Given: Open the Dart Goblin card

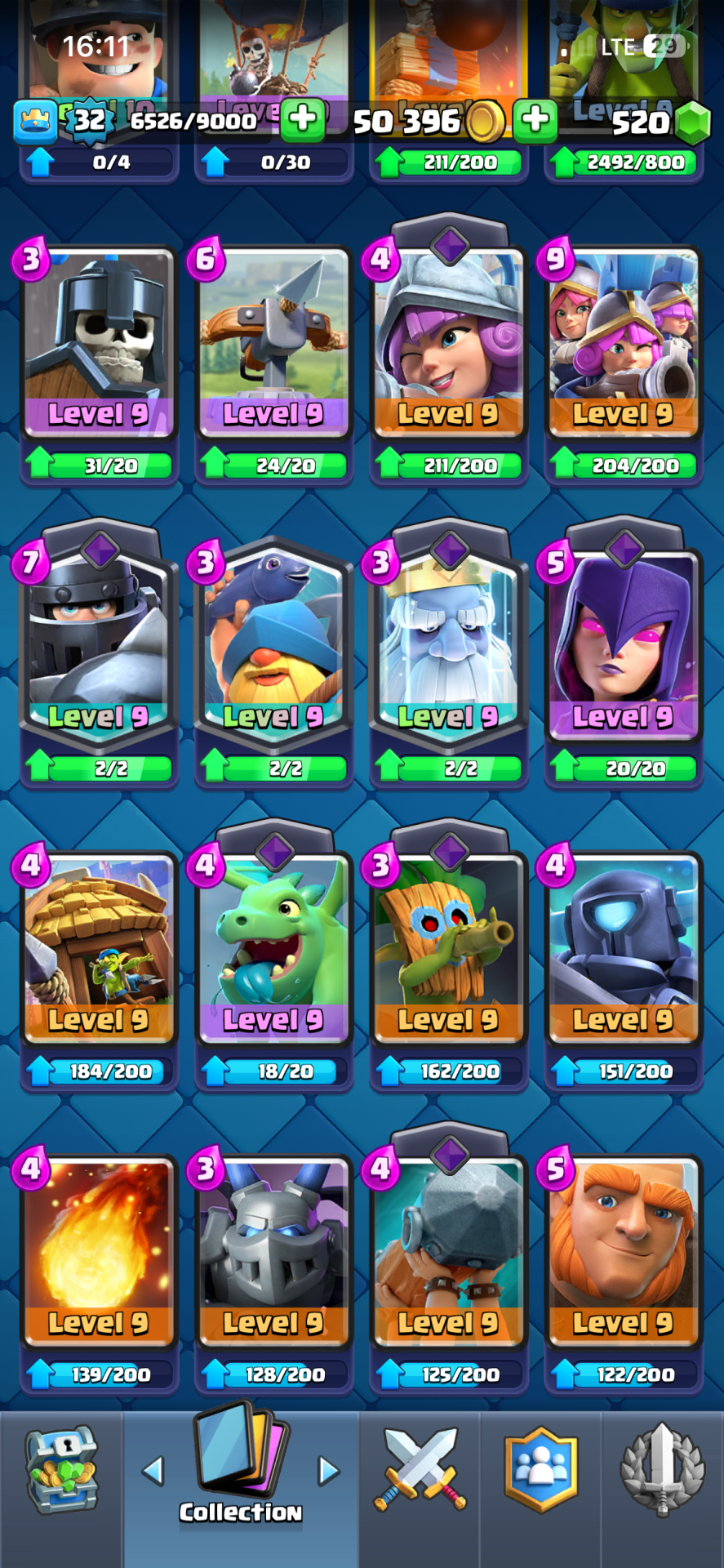Looking at the screenshot, I should pos(448,949).
